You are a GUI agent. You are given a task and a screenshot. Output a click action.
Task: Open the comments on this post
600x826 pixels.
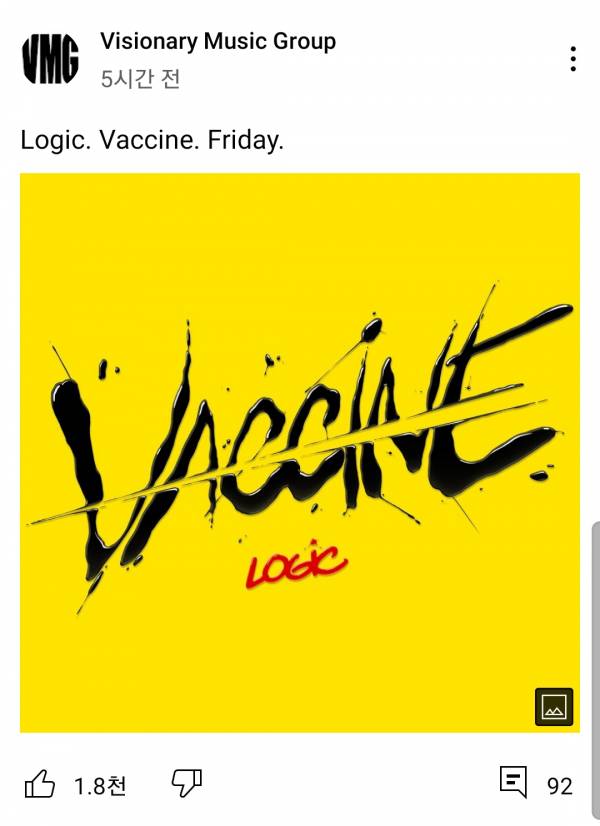[513, 783]
